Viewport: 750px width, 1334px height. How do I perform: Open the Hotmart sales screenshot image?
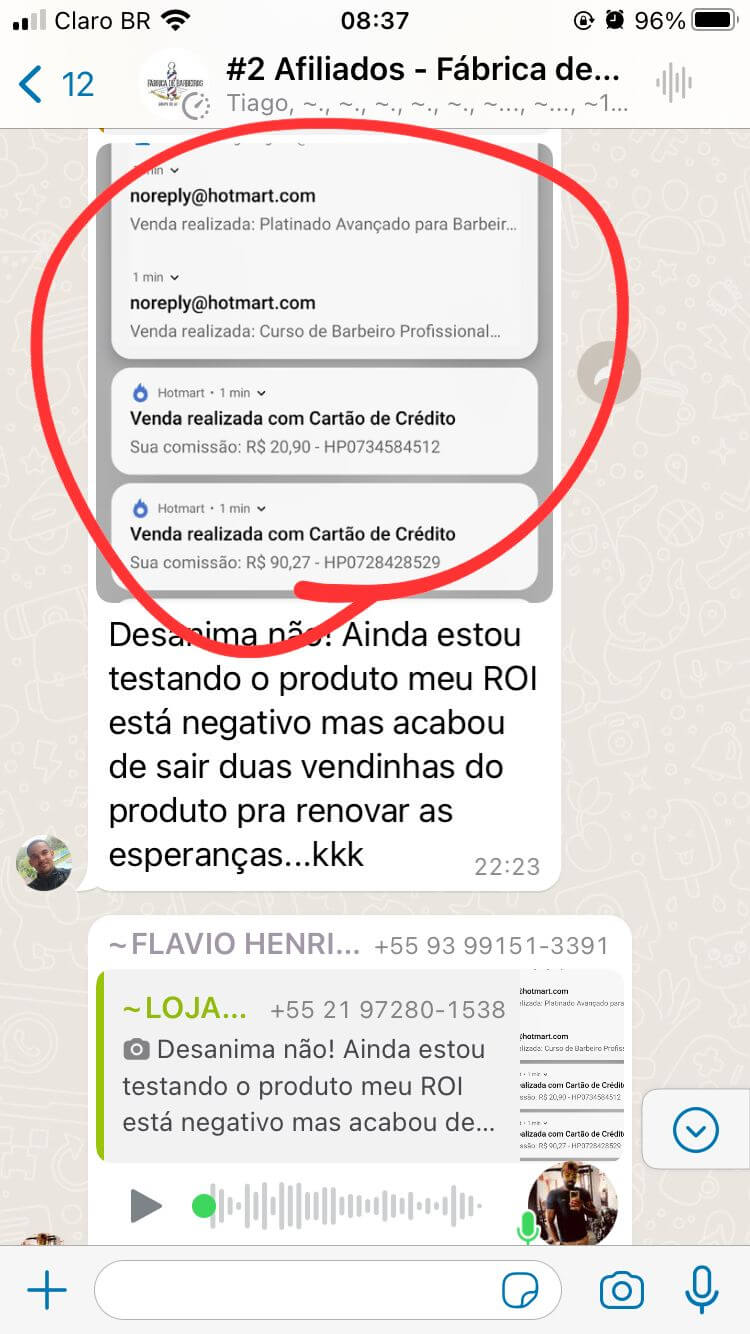point(324,370)
